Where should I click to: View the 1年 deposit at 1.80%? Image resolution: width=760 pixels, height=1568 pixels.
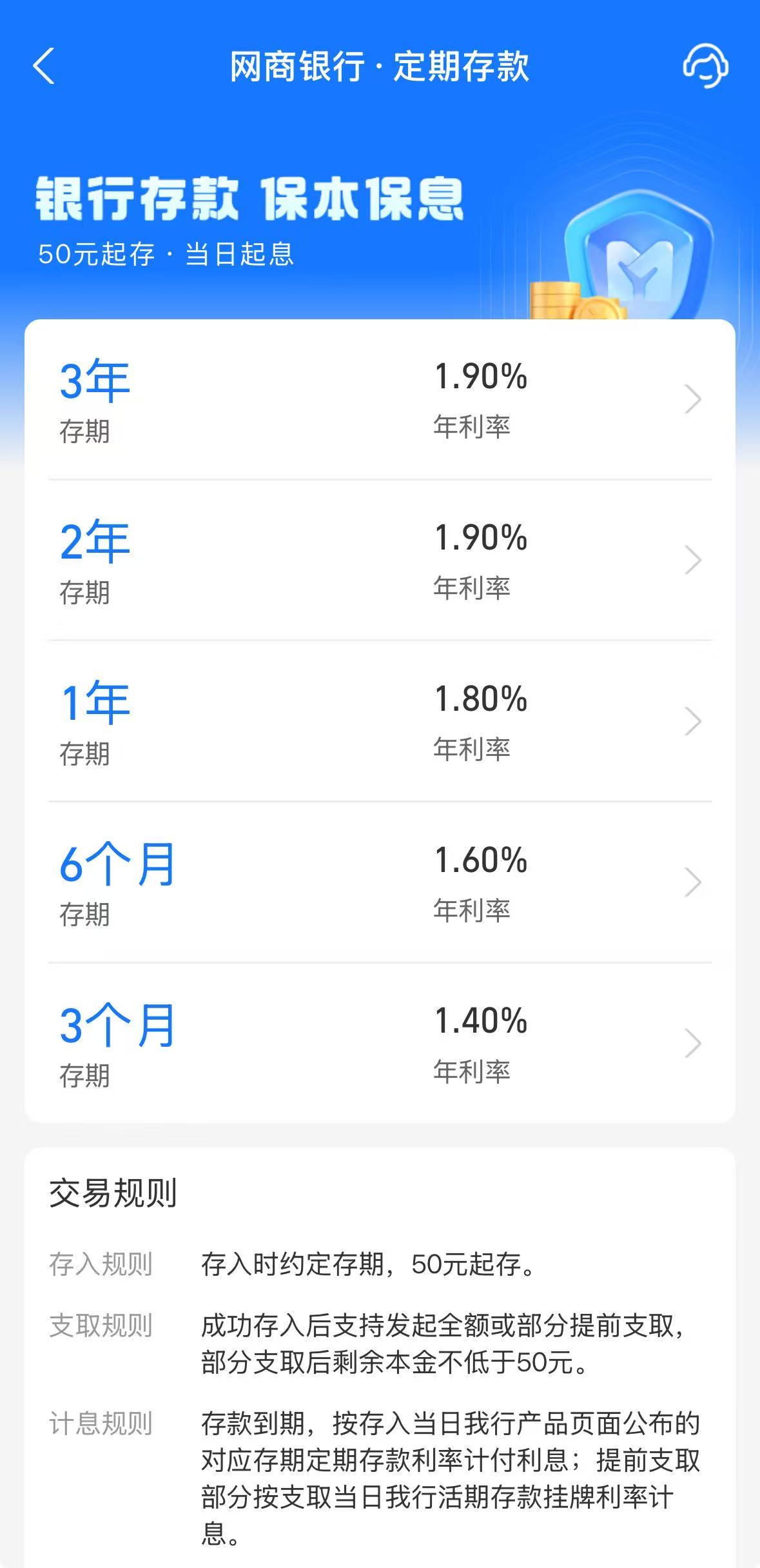pyautogui.click(x=380, y=721)
